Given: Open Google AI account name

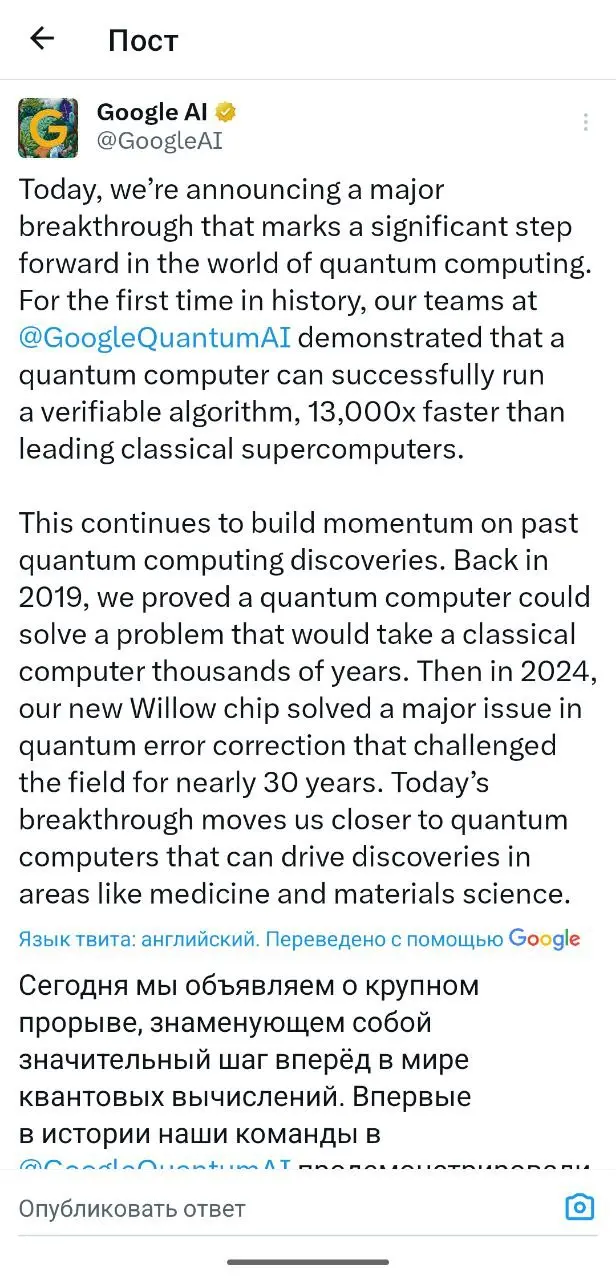Looking at the screenshot, I should tap(151, 112).
